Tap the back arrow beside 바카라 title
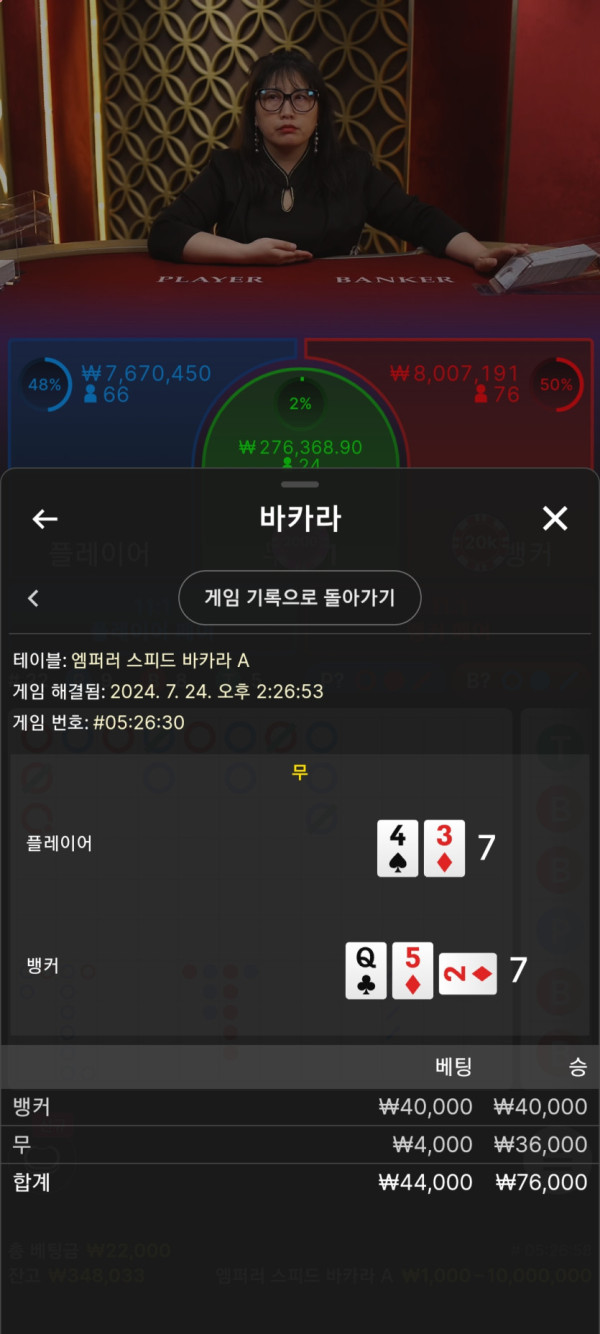This screenshot has width=600, height=1334. click(x=45, y=518)
